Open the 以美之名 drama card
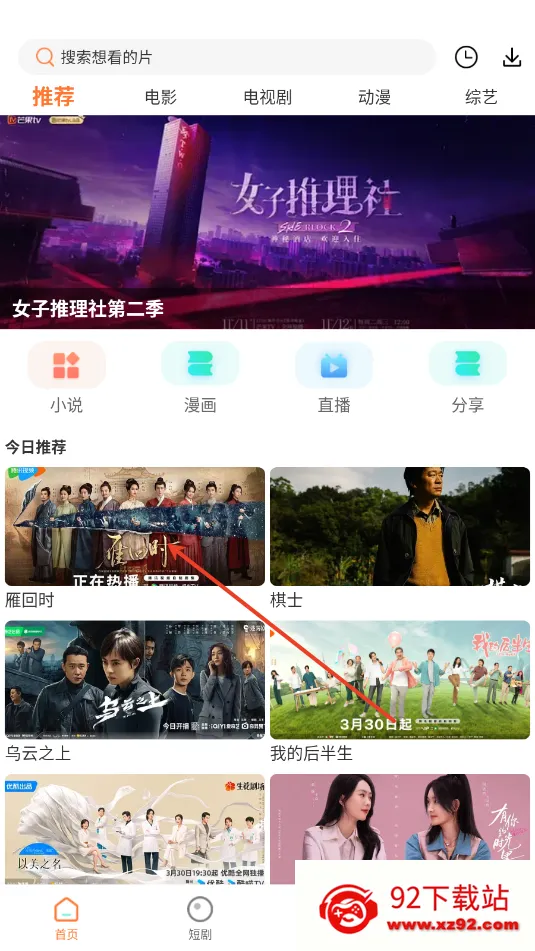 coord(135,829)
